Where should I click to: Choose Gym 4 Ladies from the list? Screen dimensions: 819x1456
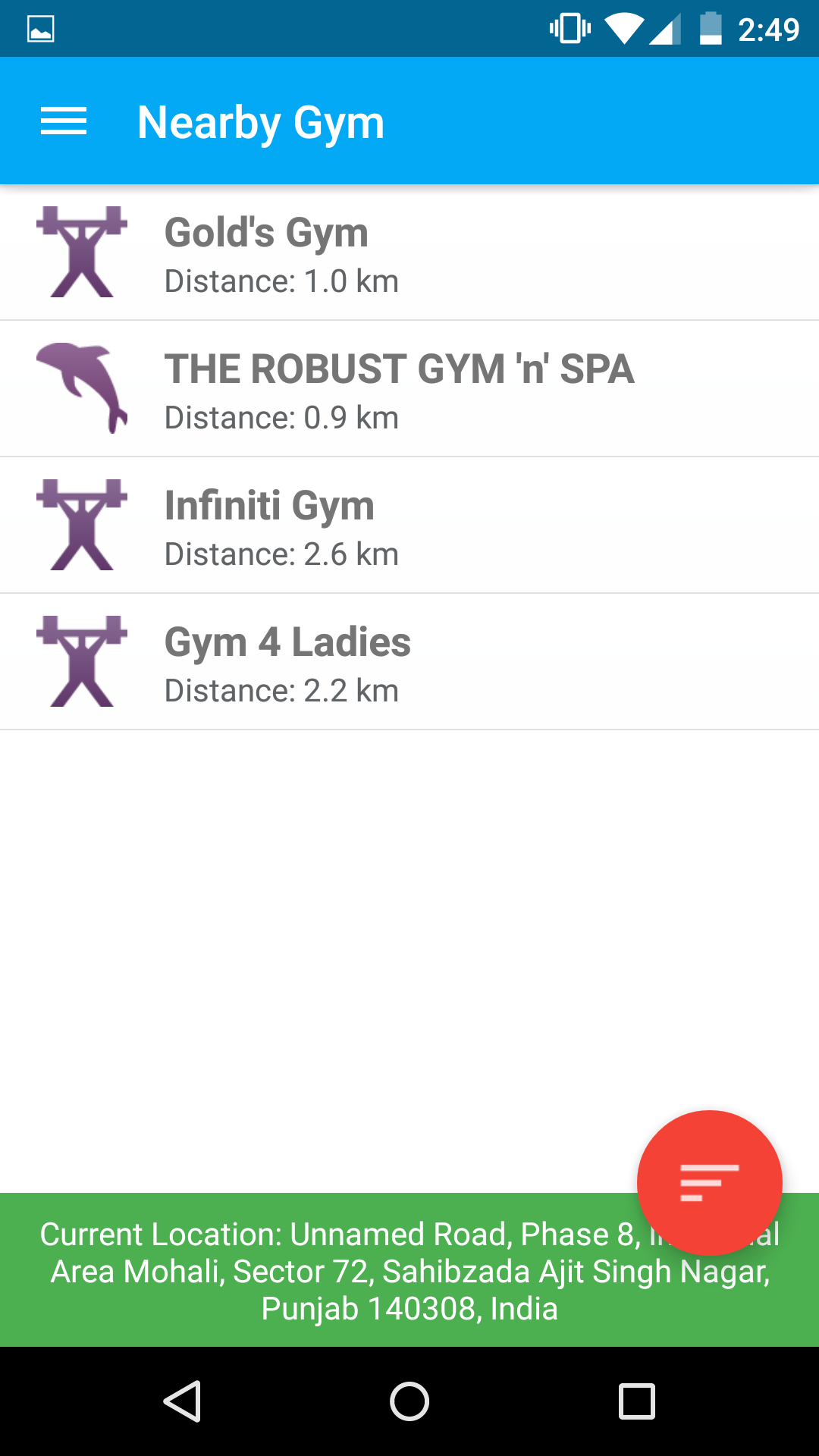pos(409,662)
